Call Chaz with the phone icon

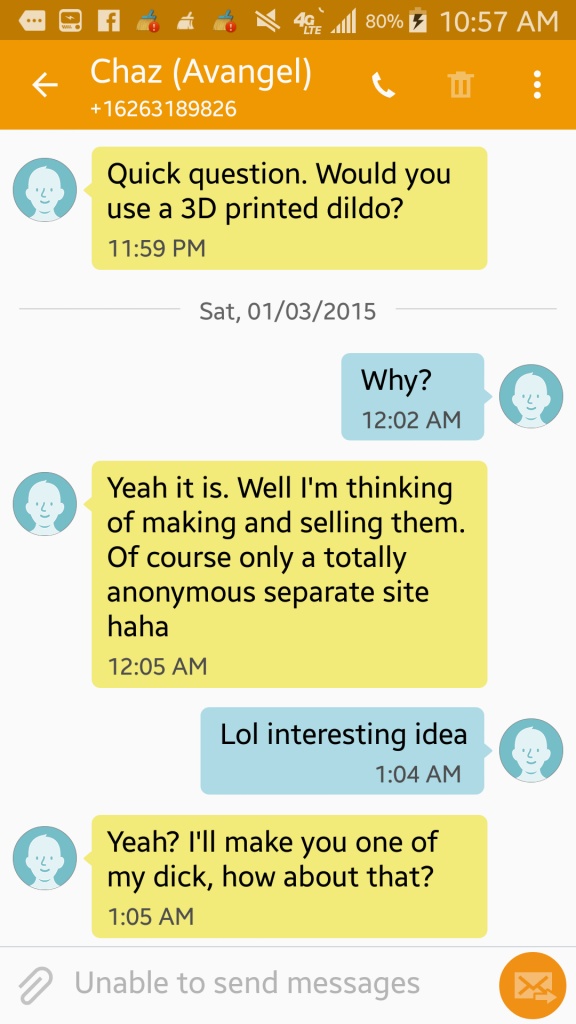[x=383, y=85]
